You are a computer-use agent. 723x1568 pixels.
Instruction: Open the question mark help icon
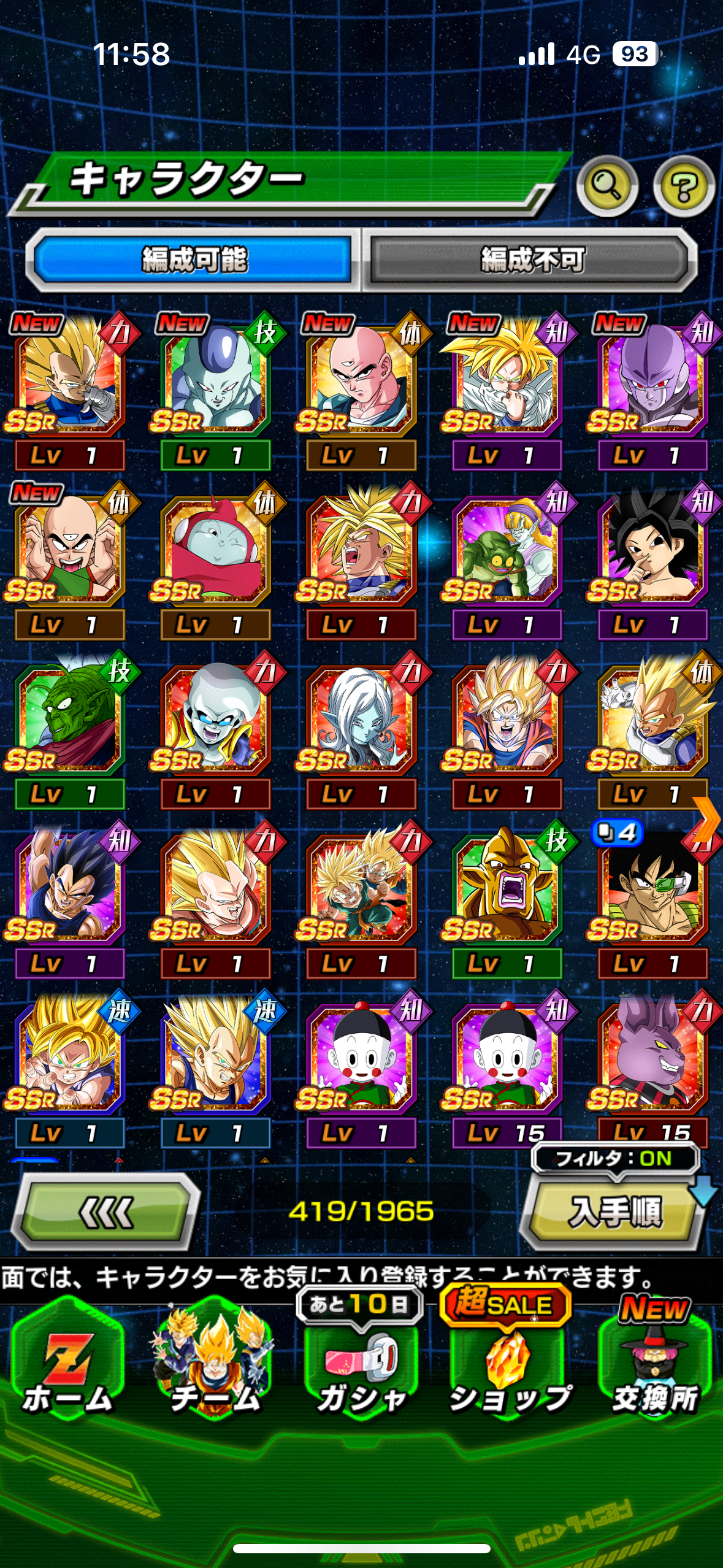(x=683, y=186)
